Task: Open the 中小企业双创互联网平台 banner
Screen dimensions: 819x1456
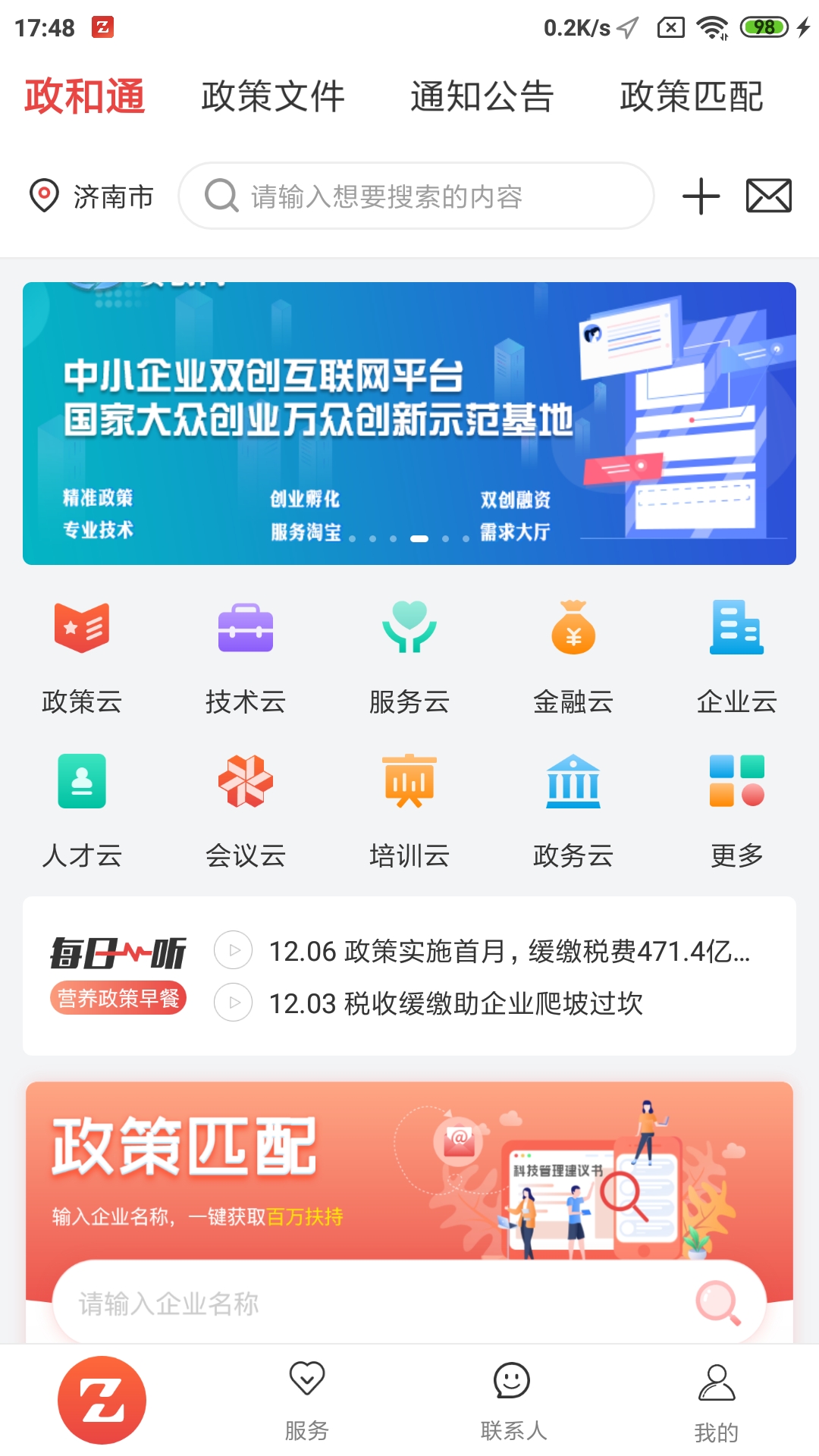Action: pos(409,423)
